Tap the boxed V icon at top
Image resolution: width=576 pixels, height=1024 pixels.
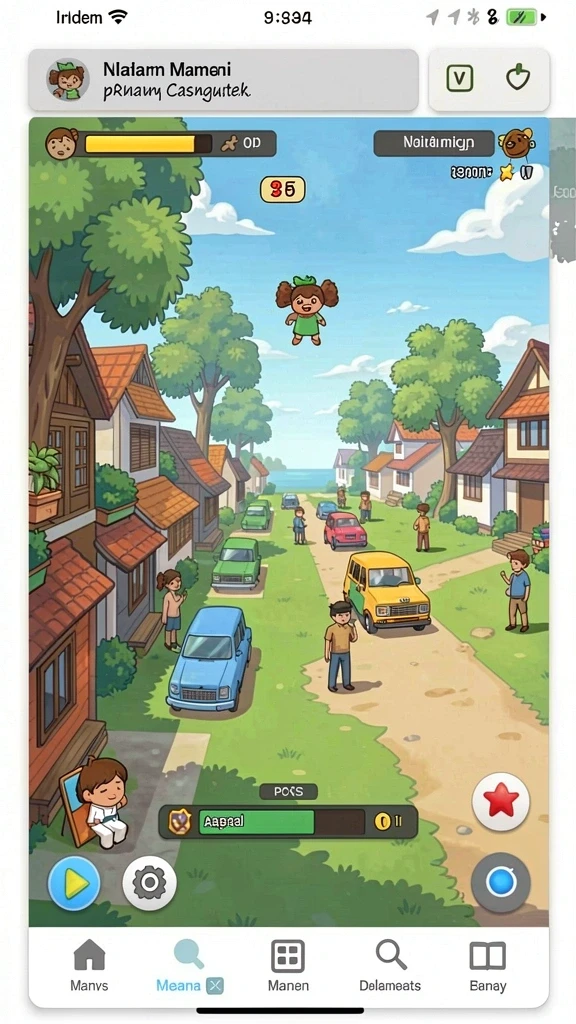click(459, 79)
